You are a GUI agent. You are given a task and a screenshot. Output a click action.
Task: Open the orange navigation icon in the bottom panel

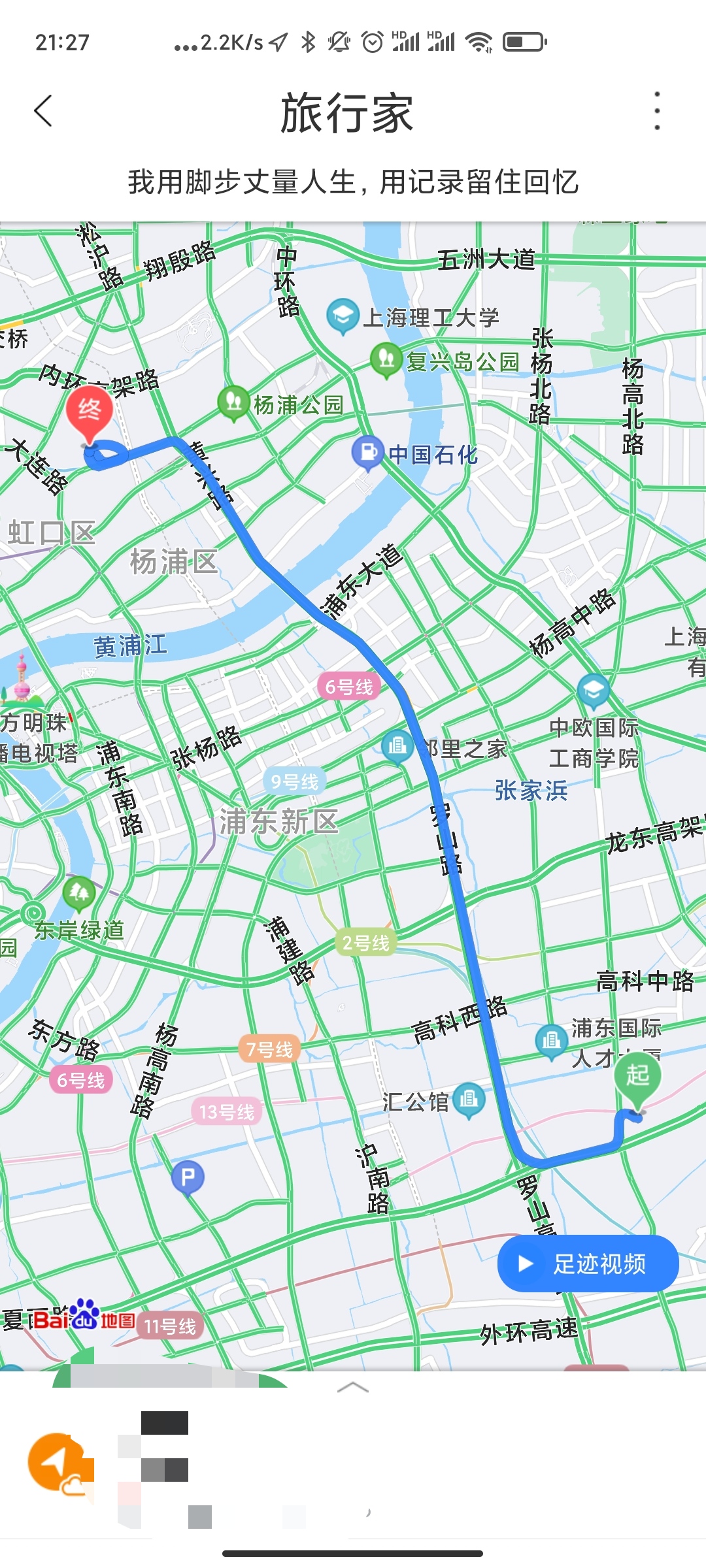coord(58,1463)
